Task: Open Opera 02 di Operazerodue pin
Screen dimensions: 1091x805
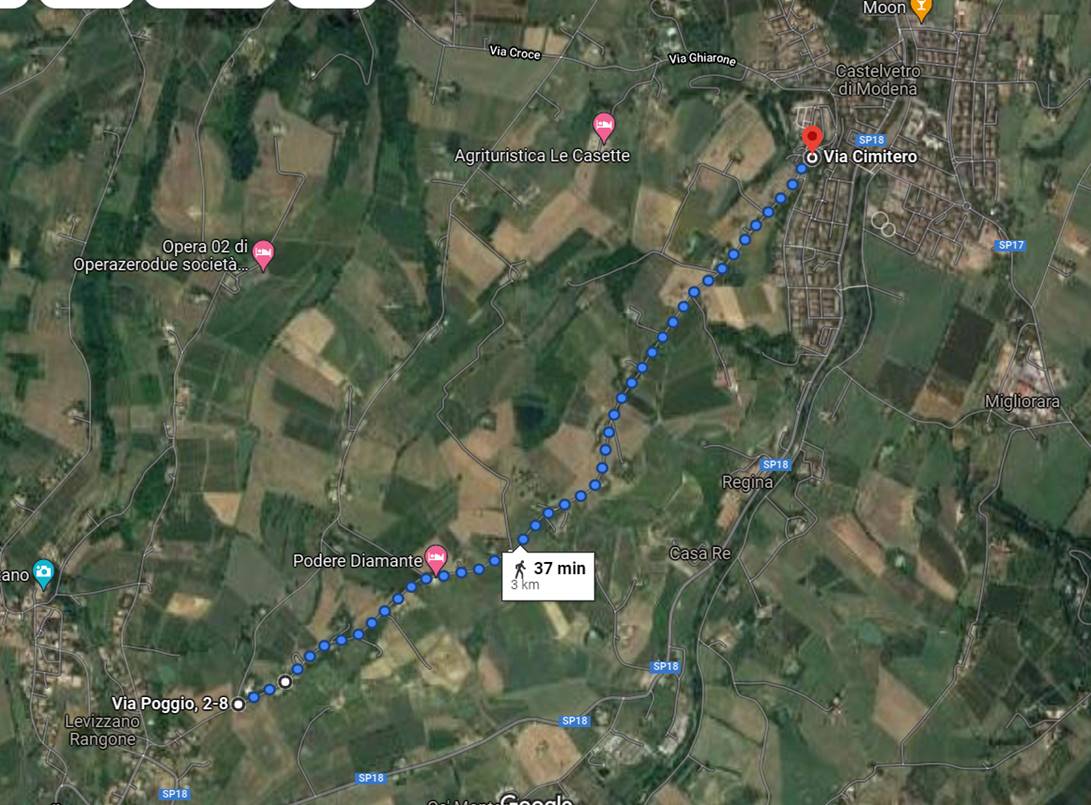Action: click(x=263, y=253)
